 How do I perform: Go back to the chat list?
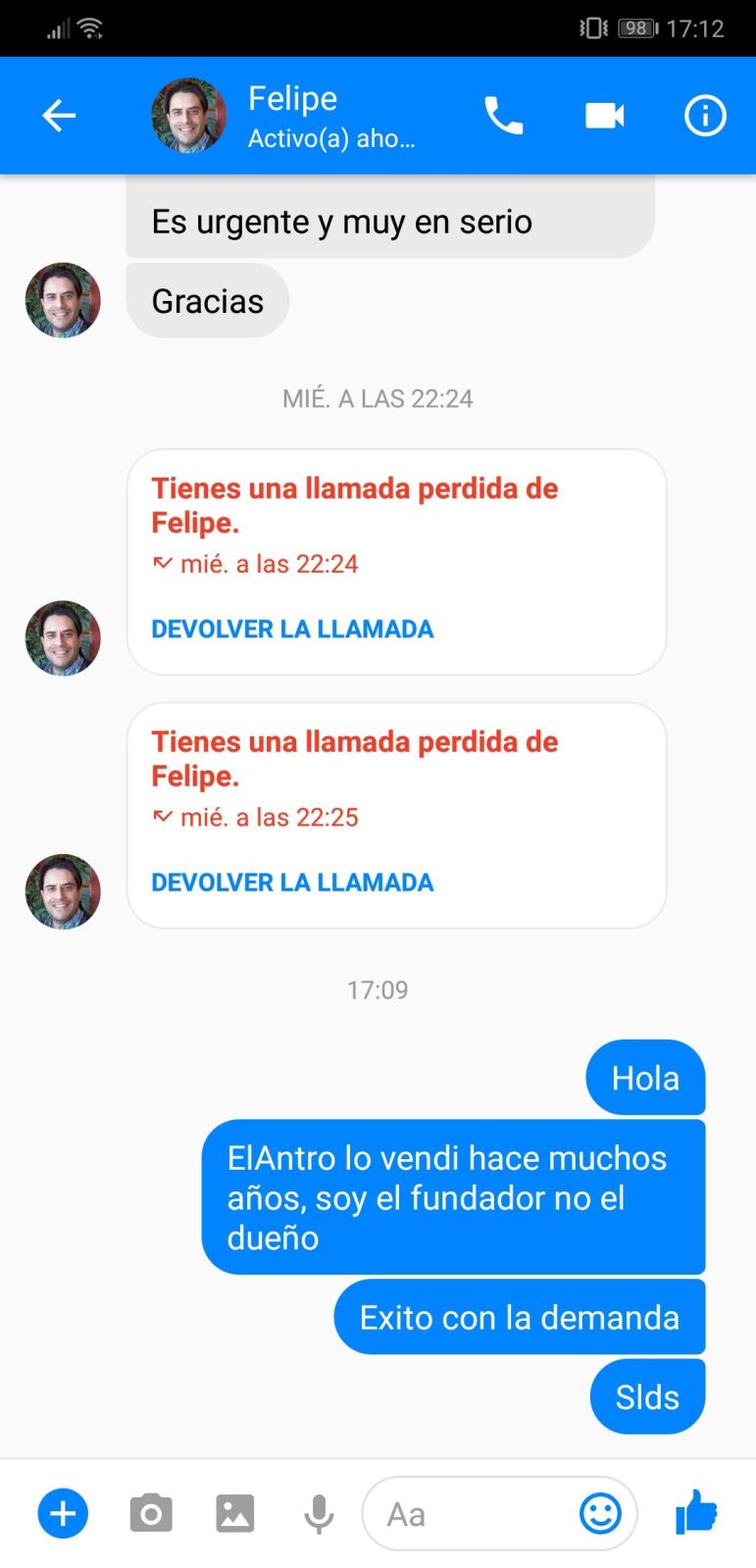(59, 116)
